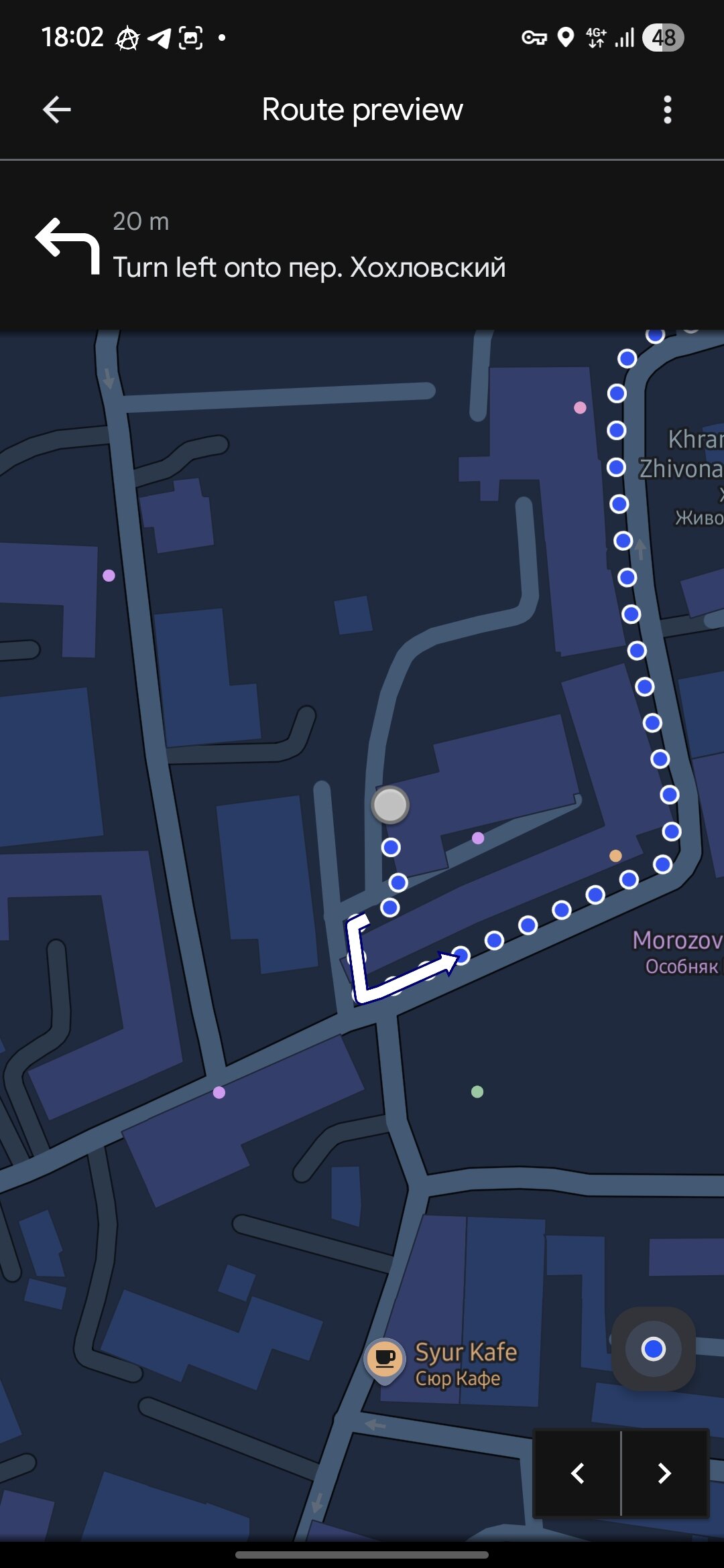Viewport: 724px width, 1568px height.
Task: Tap the Turn left onto пер. Хохловский instruction
Action: 308,267
